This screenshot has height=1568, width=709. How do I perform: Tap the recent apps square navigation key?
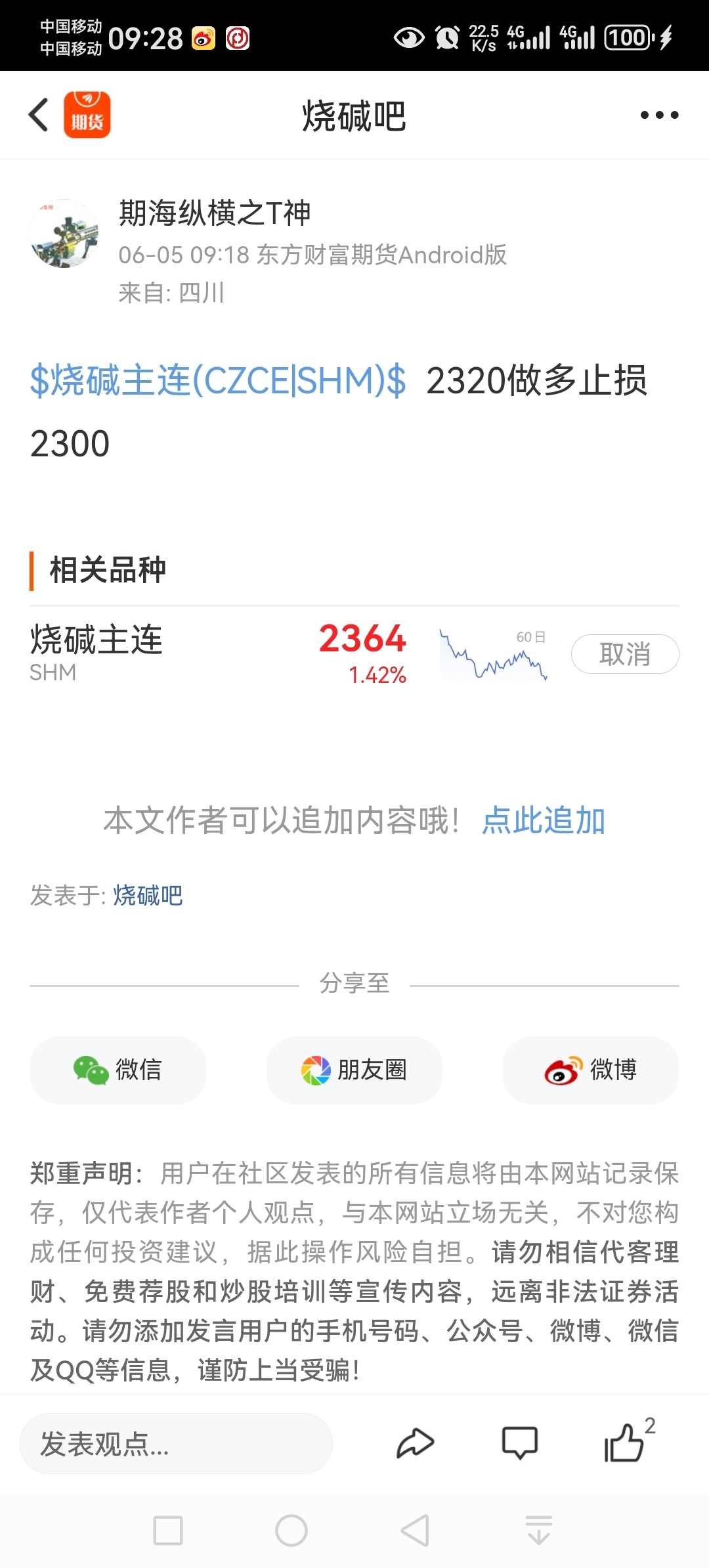point(168,1530)
